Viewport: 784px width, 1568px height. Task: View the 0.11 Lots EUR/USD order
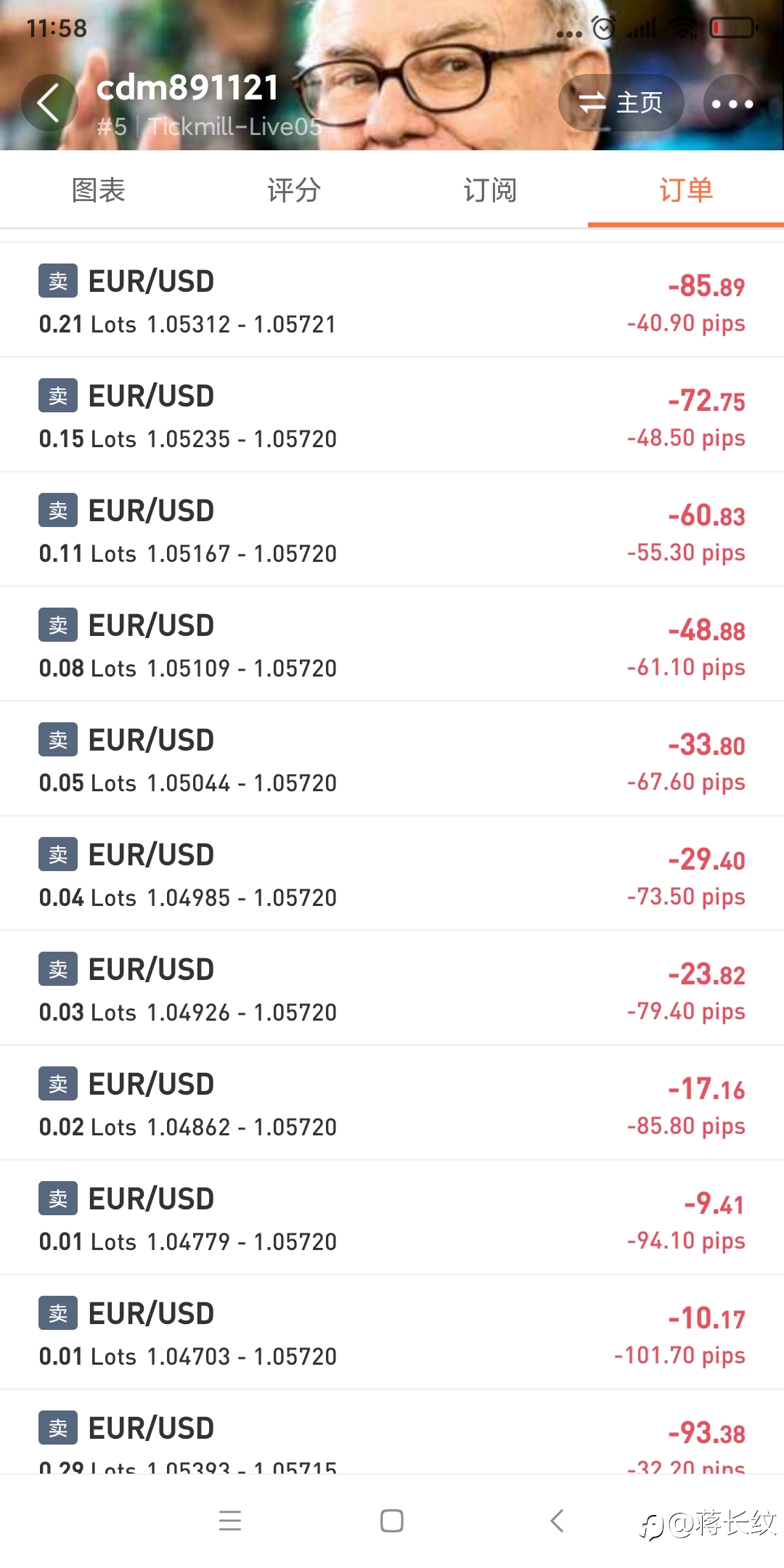coord(392,530)
